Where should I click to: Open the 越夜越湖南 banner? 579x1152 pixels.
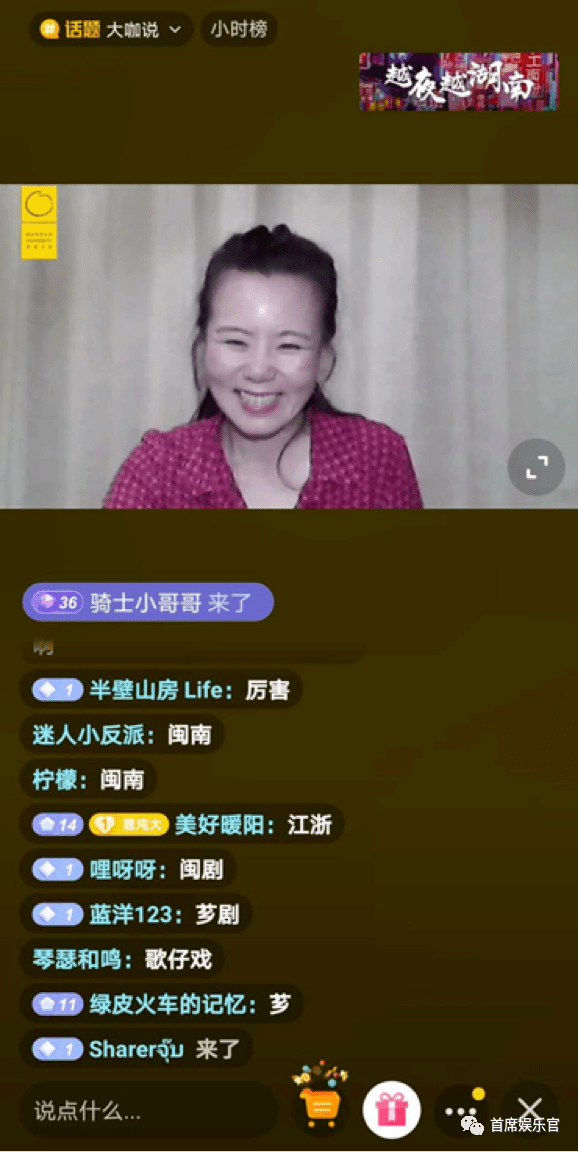tap(458, 82)
